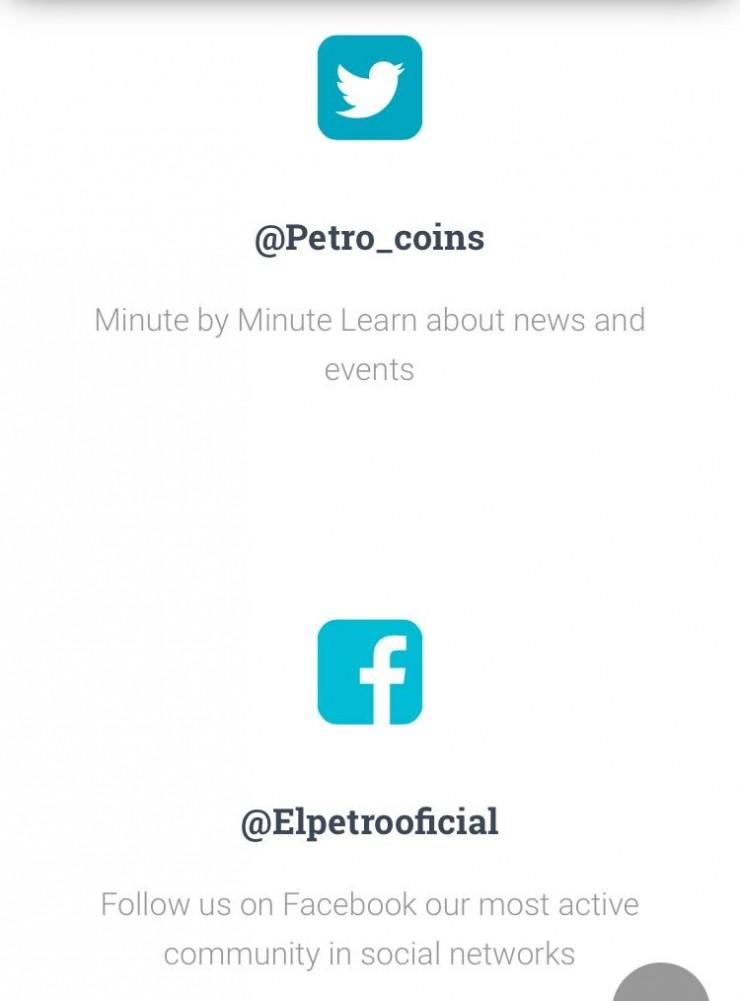The image size is (740, 1001).
Task: Open the Twitter bird icon
Action: [369, 88]
